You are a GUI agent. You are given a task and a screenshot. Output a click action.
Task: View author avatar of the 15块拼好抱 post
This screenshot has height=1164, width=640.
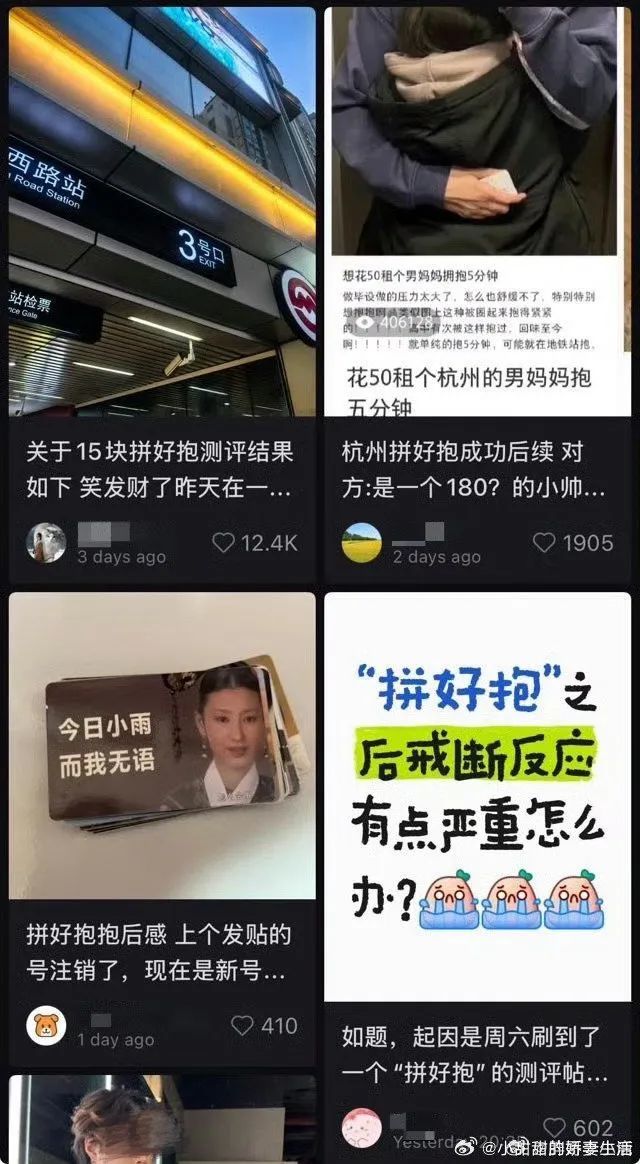click(46, 542)
